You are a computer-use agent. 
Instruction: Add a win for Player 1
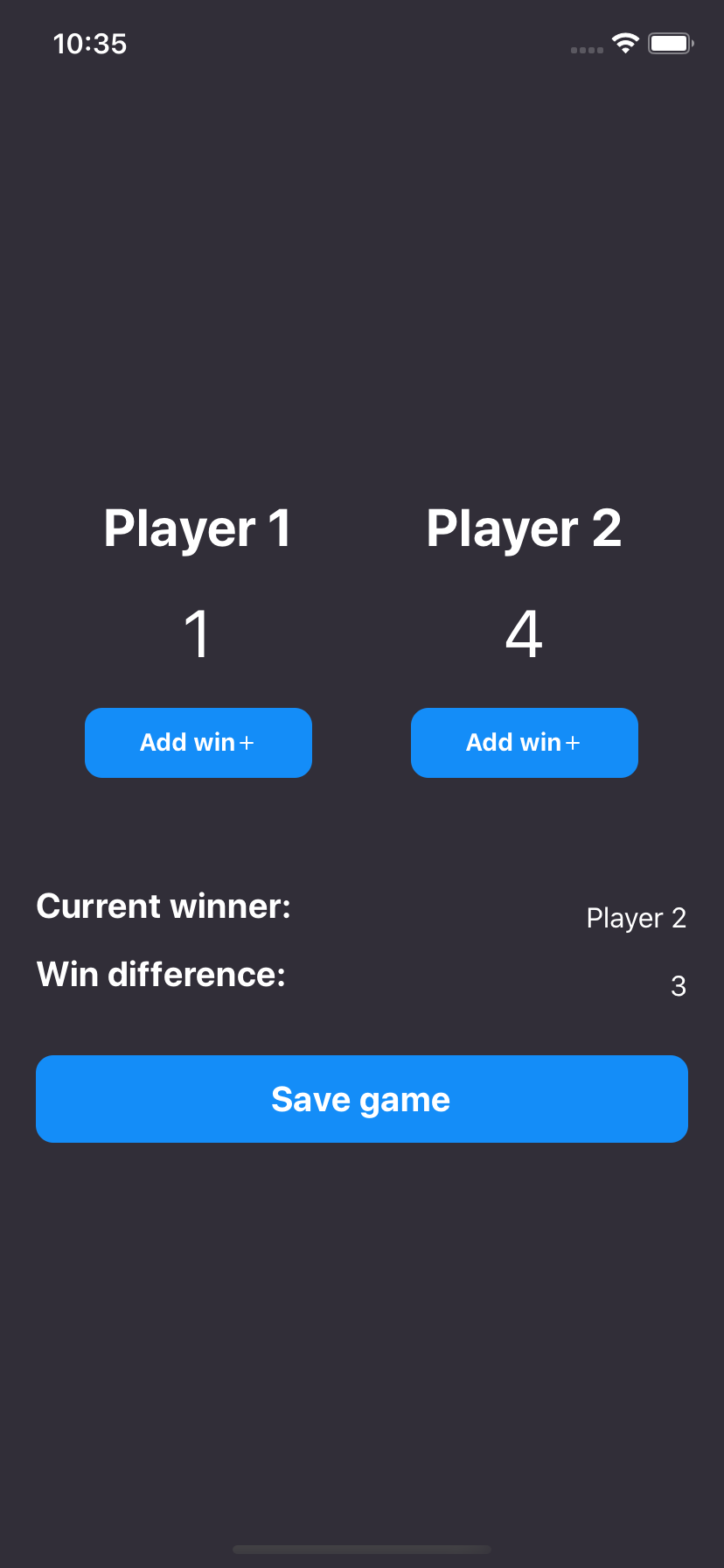(x=198, y=742)
